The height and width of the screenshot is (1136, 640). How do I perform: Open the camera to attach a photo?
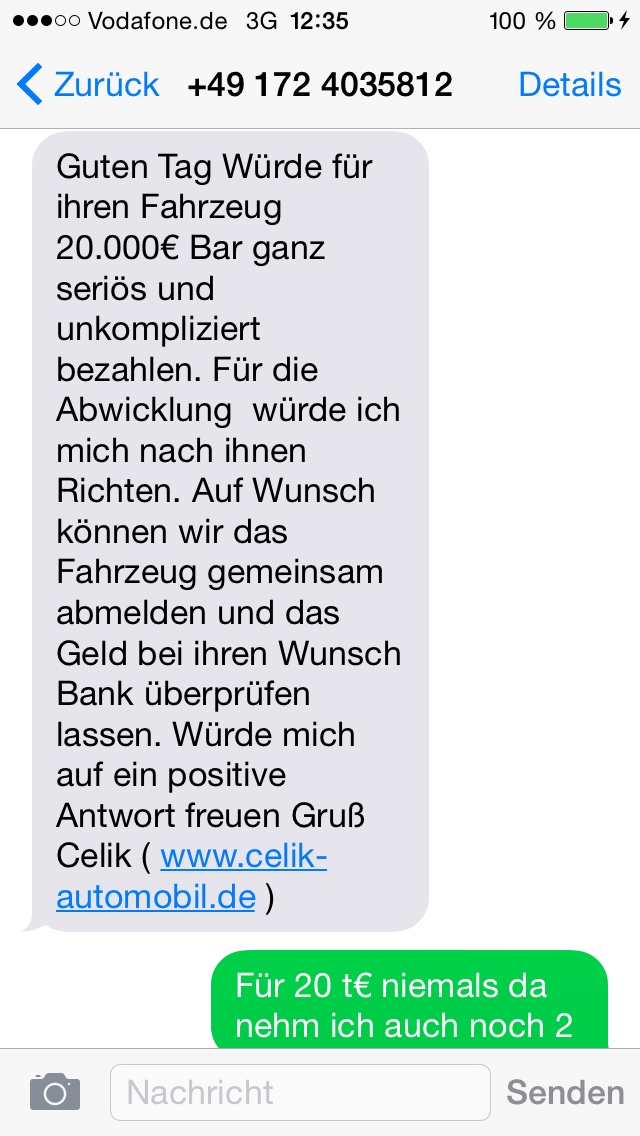[x=54, y=1092]
